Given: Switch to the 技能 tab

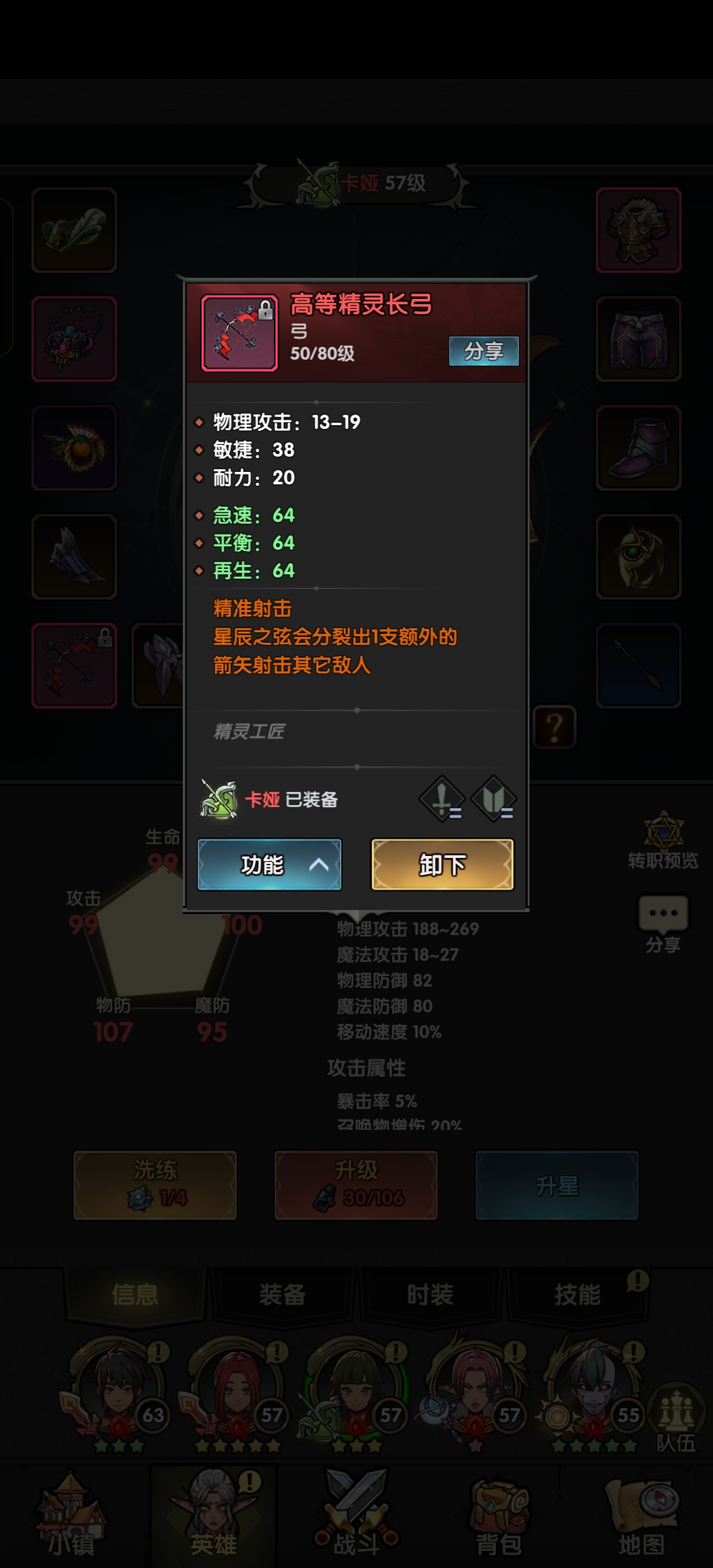Looking at the screenshot, I should pyautogui.click(x=577, y=1295).
